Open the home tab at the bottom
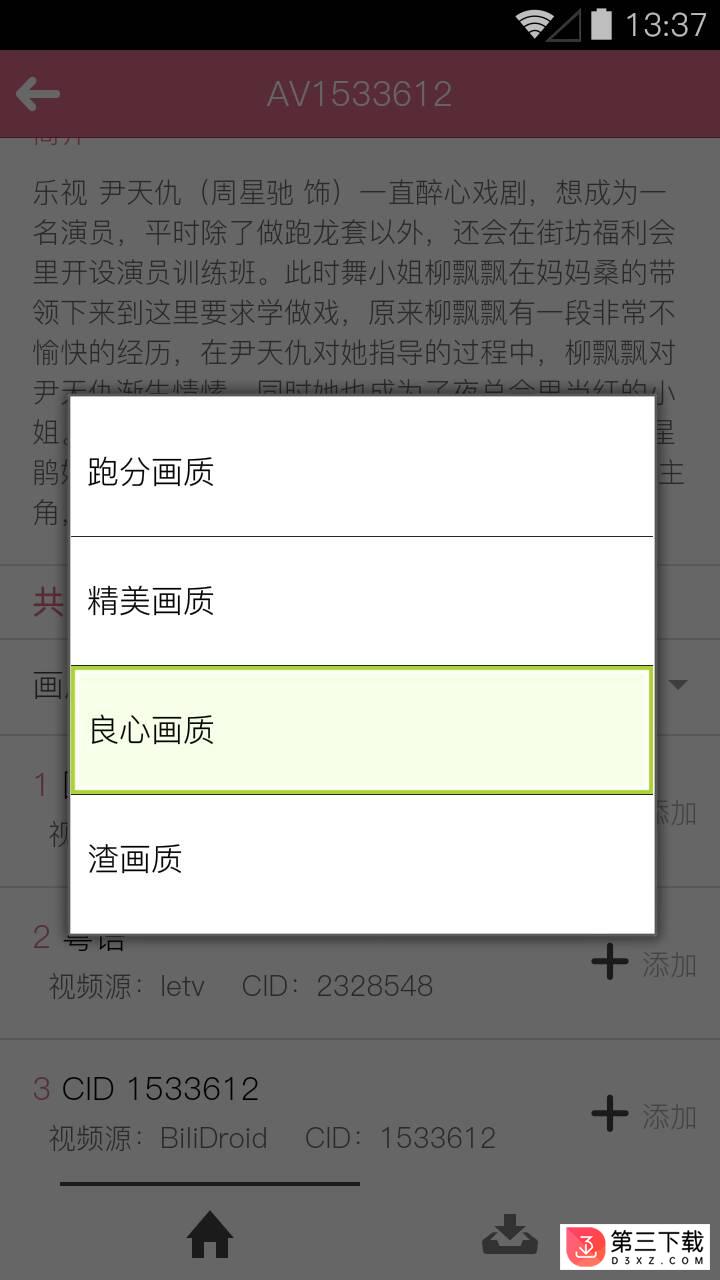The width and height of the screenshot is (720, 1280). tap(210, 1235)
